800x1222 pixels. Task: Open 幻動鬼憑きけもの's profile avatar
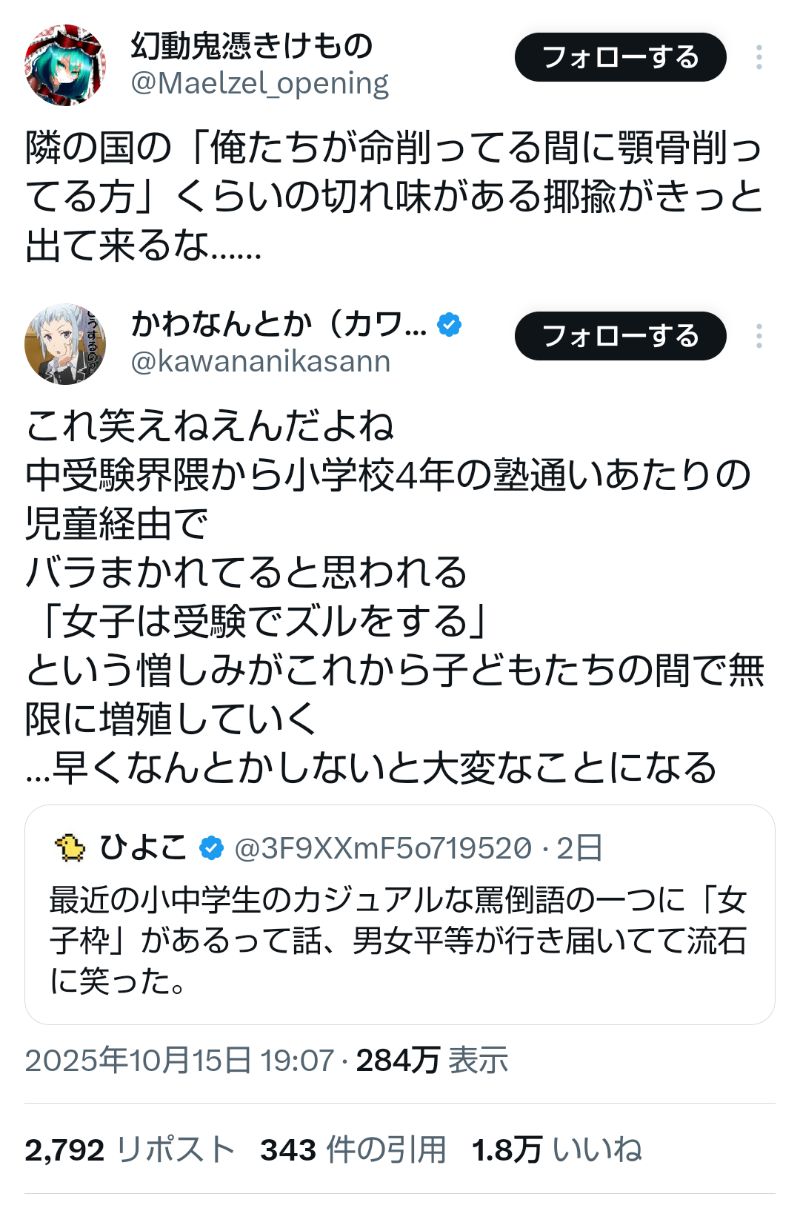[x=65, y=64]
